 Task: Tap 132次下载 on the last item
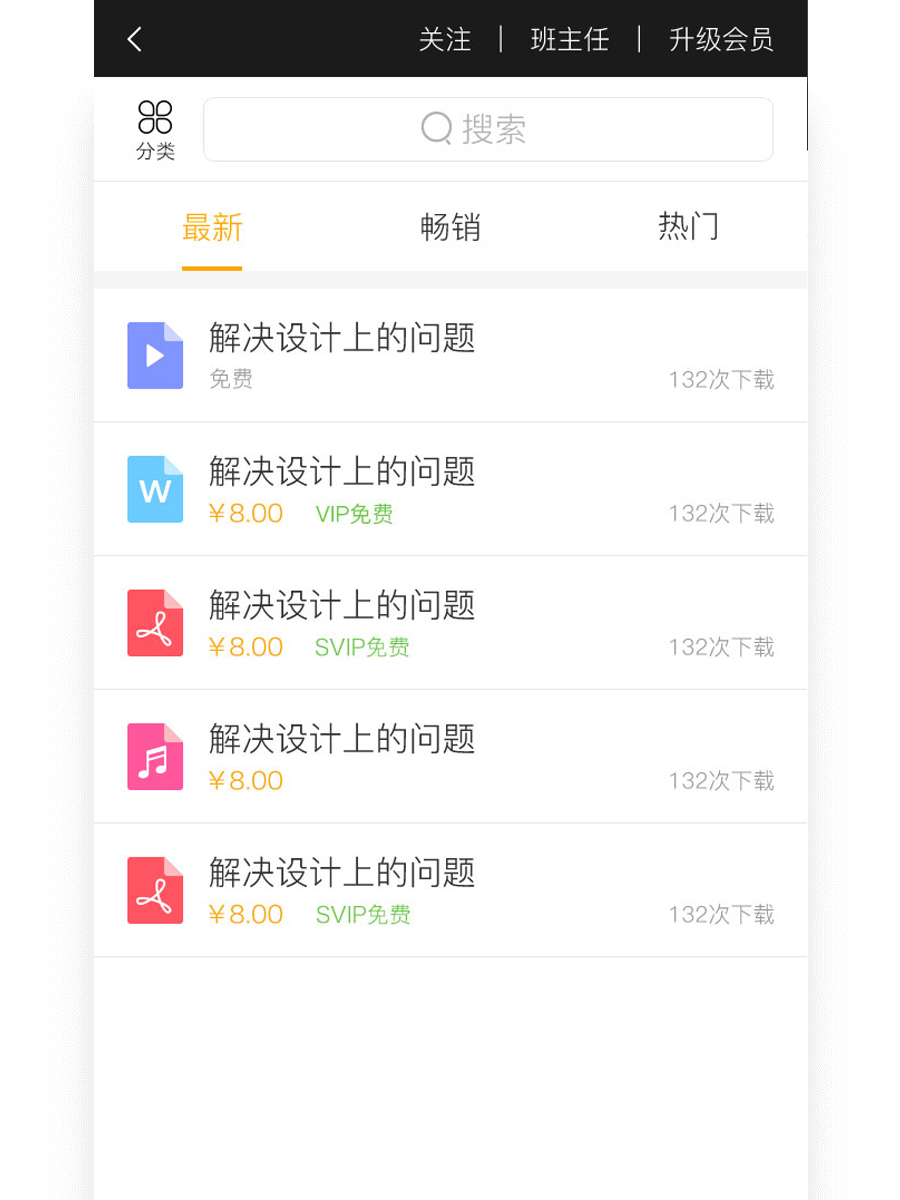(723, 916)
